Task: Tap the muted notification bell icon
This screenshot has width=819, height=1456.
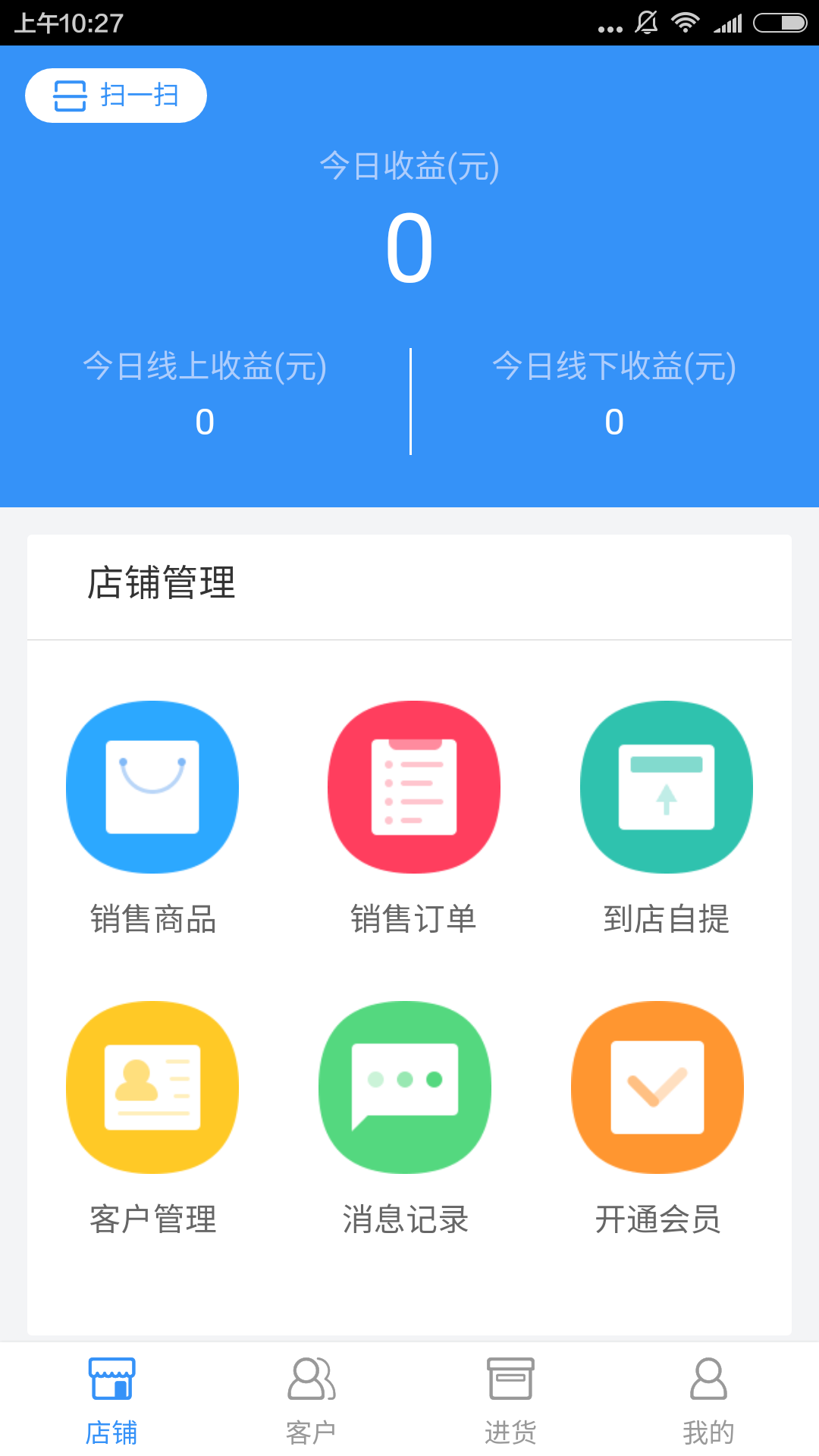Action: click(647, 23)
